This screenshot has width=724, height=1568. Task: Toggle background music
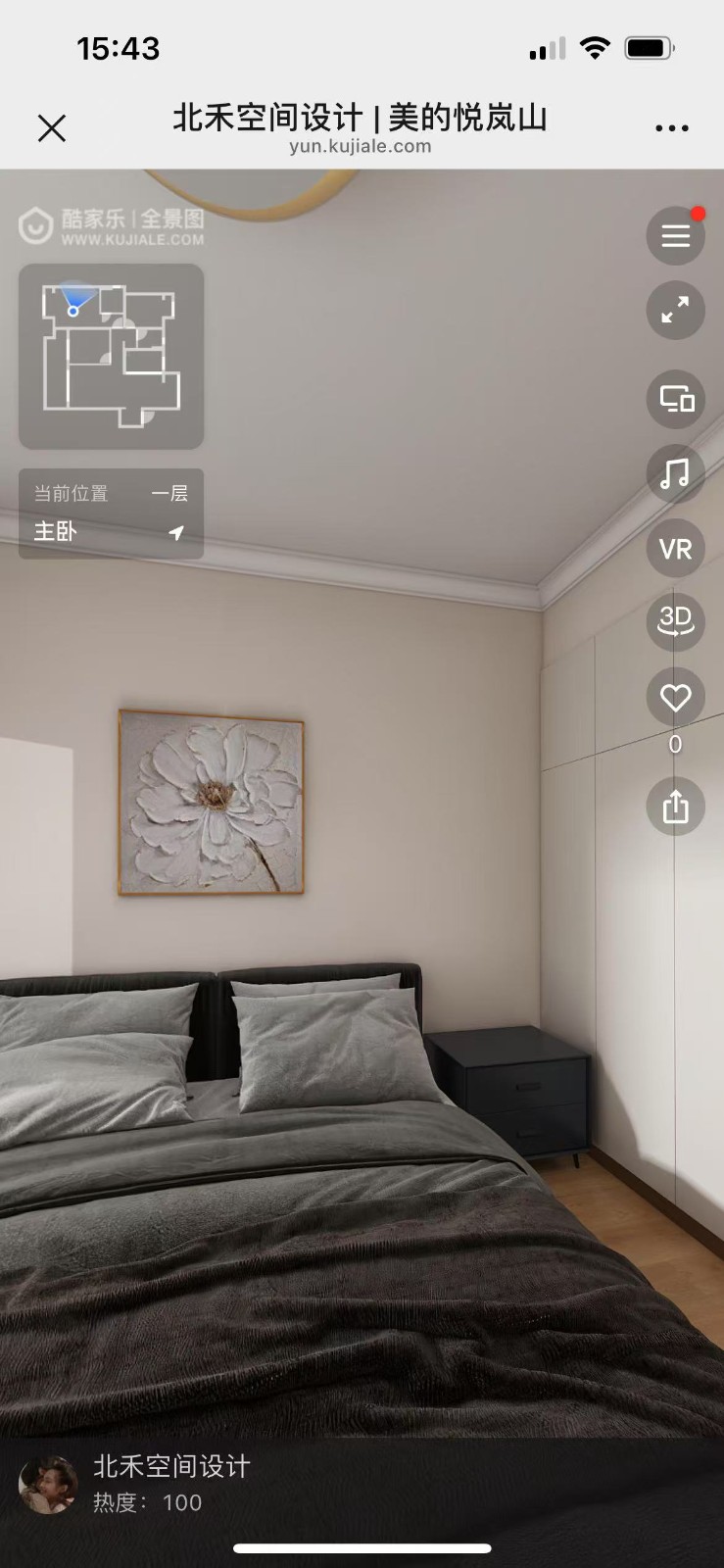pyautogui.click(x=675, y=474)
